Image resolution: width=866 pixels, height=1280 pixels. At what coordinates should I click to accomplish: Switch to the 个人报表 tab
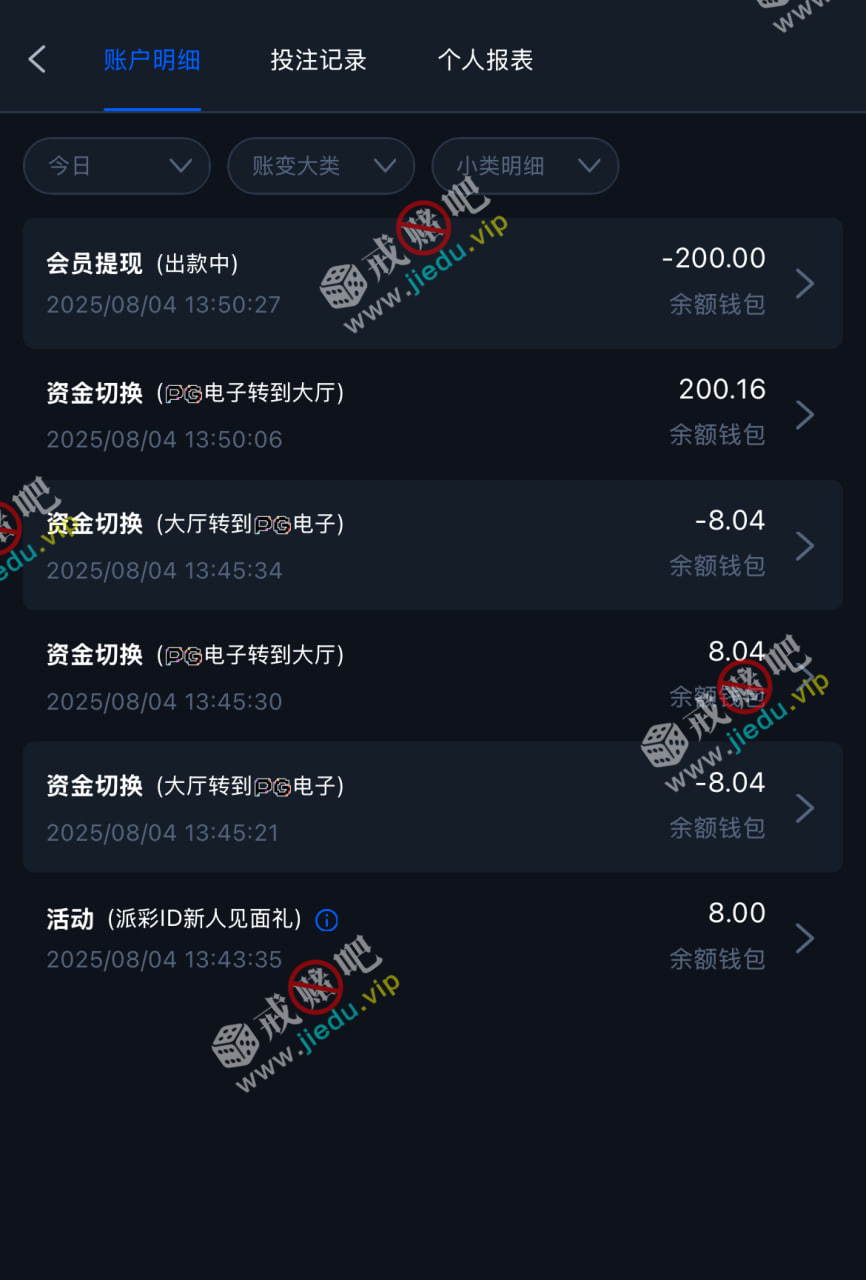(485, 60)
